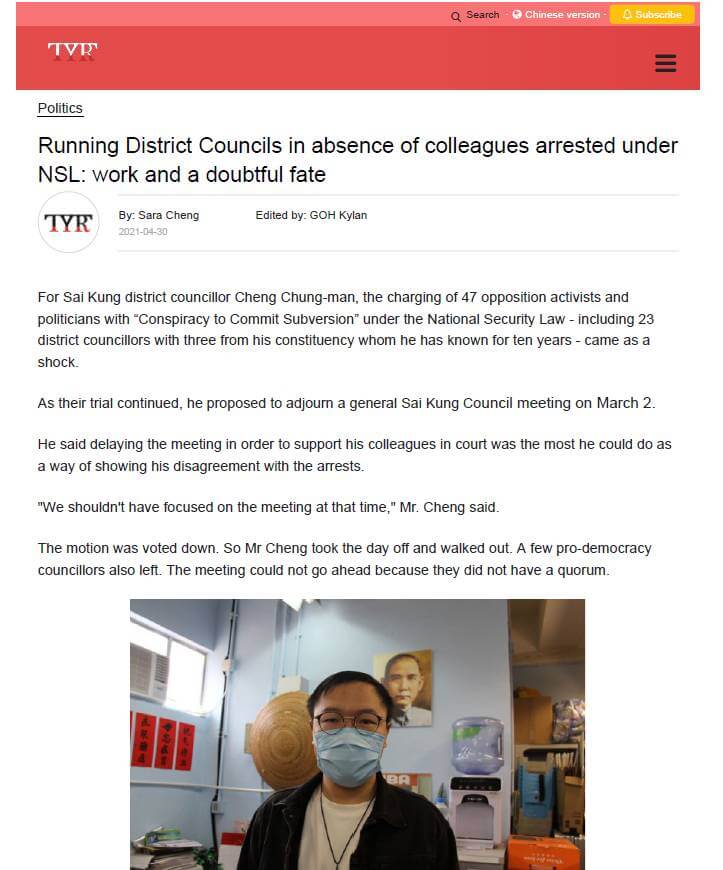This screenshot has height=870, width=723.
Task: Go to TYR home via header logo
Action: (x=72, y=52)
